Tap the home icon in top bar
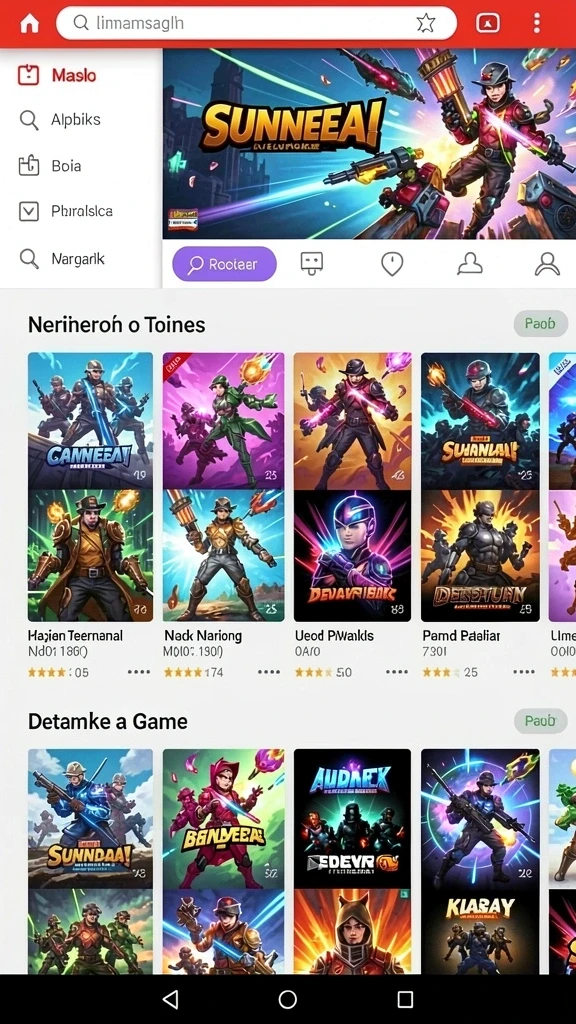Viewport: 576px width, 1024px height. click(x=29, y=24)
